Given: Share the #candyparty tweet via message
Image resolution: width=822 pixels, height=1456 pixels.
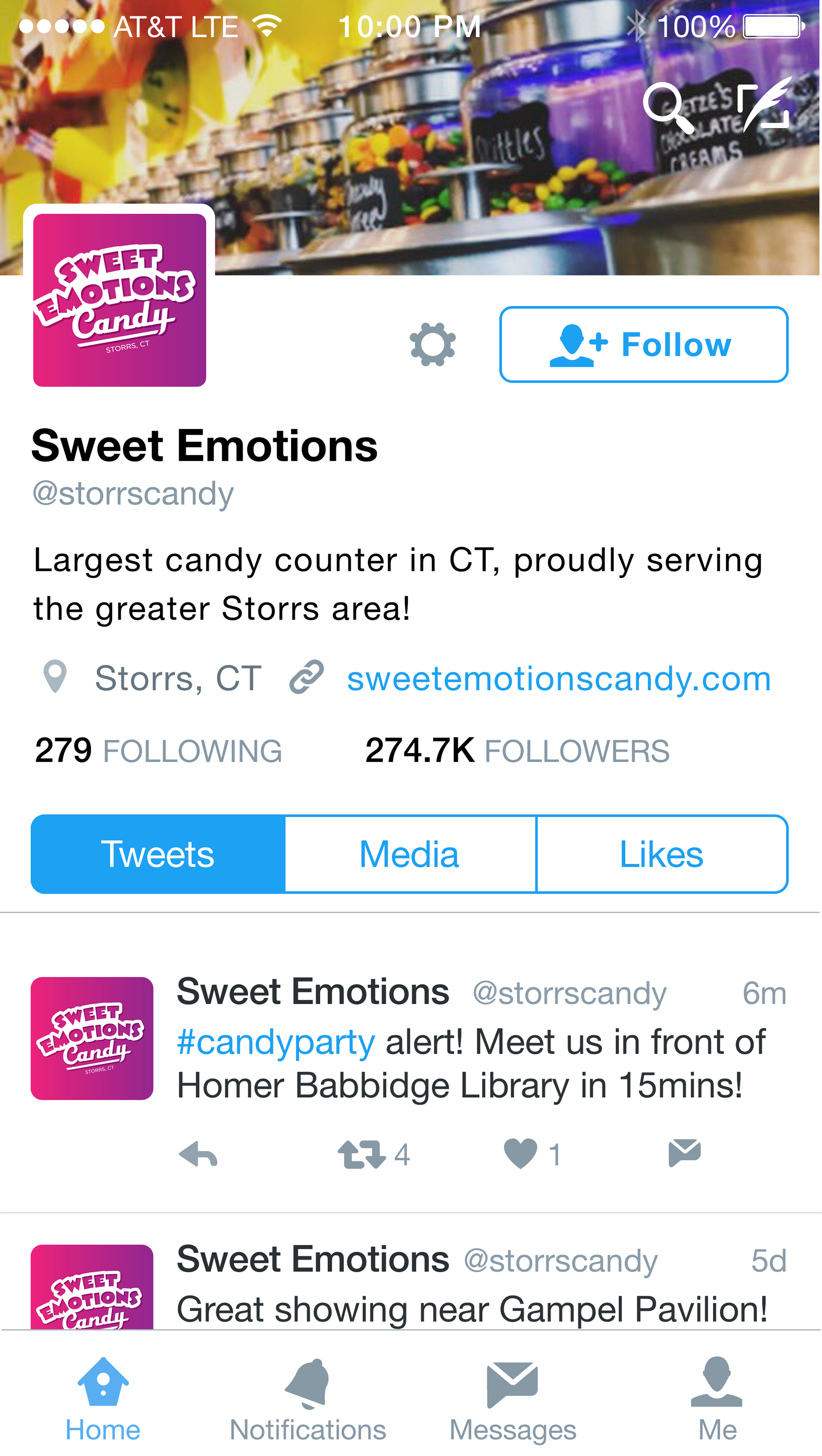Looking at the screenshot, I should pyautogui.click(x=684, y=1153).
